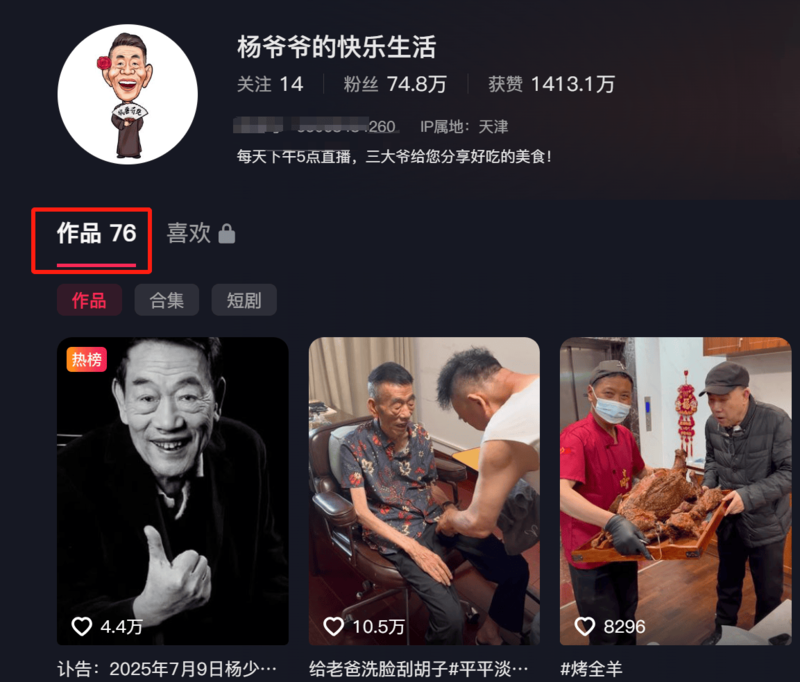Screen dimensions: 800x682
Task: Open the 热榜 obituary video
Action: 172,490
